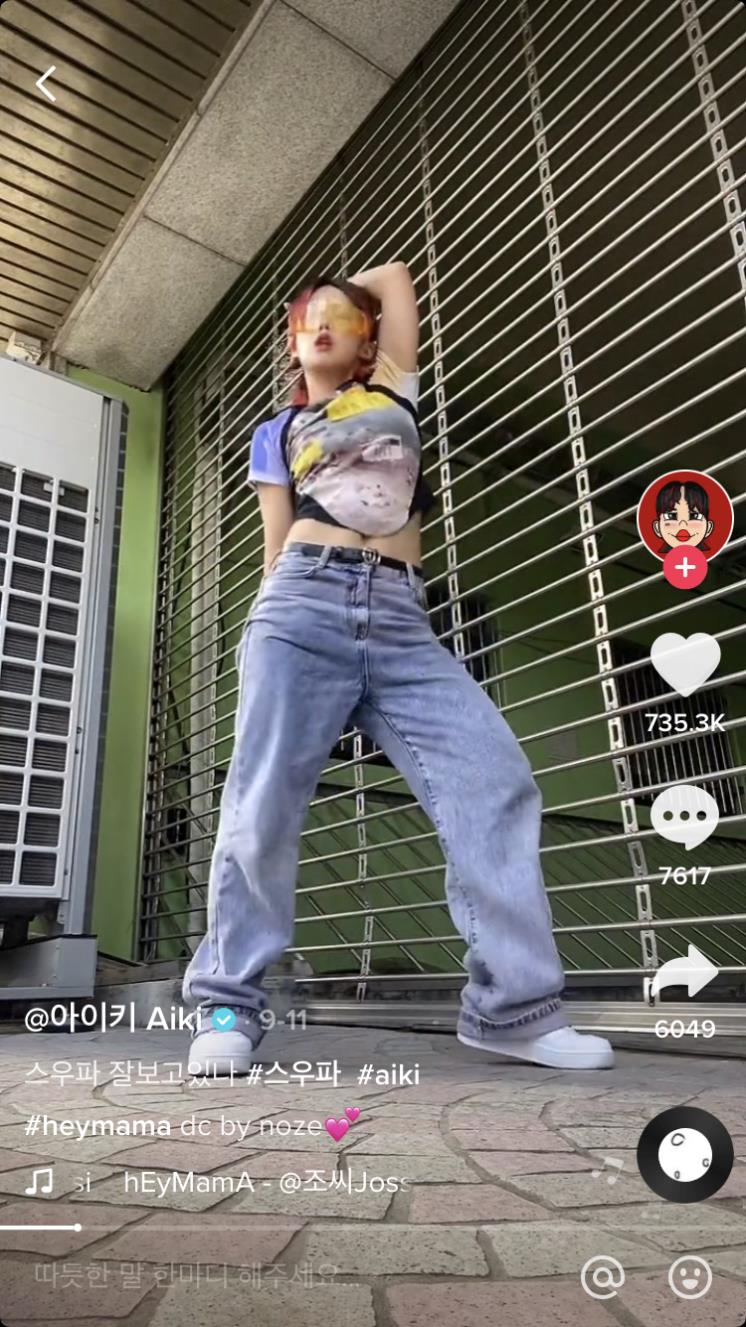Open the emoji picker icon
This screenshot has height=1327, width=746.
690,1277
